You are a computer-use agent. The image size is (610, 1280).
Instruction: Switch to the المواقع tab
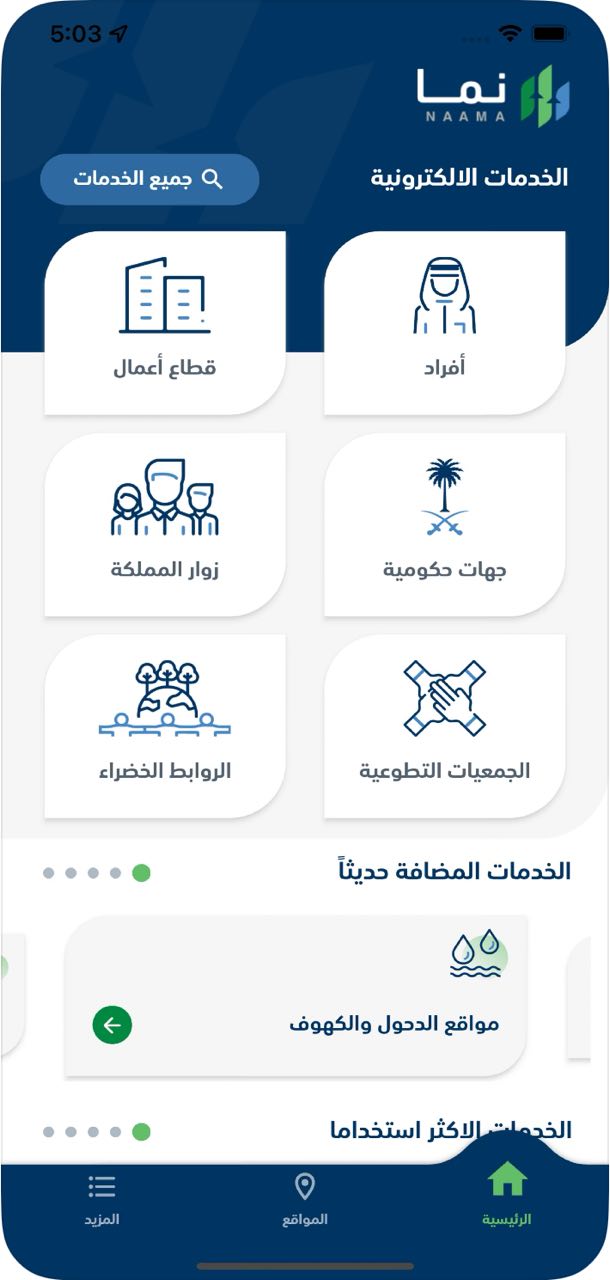305,1200
